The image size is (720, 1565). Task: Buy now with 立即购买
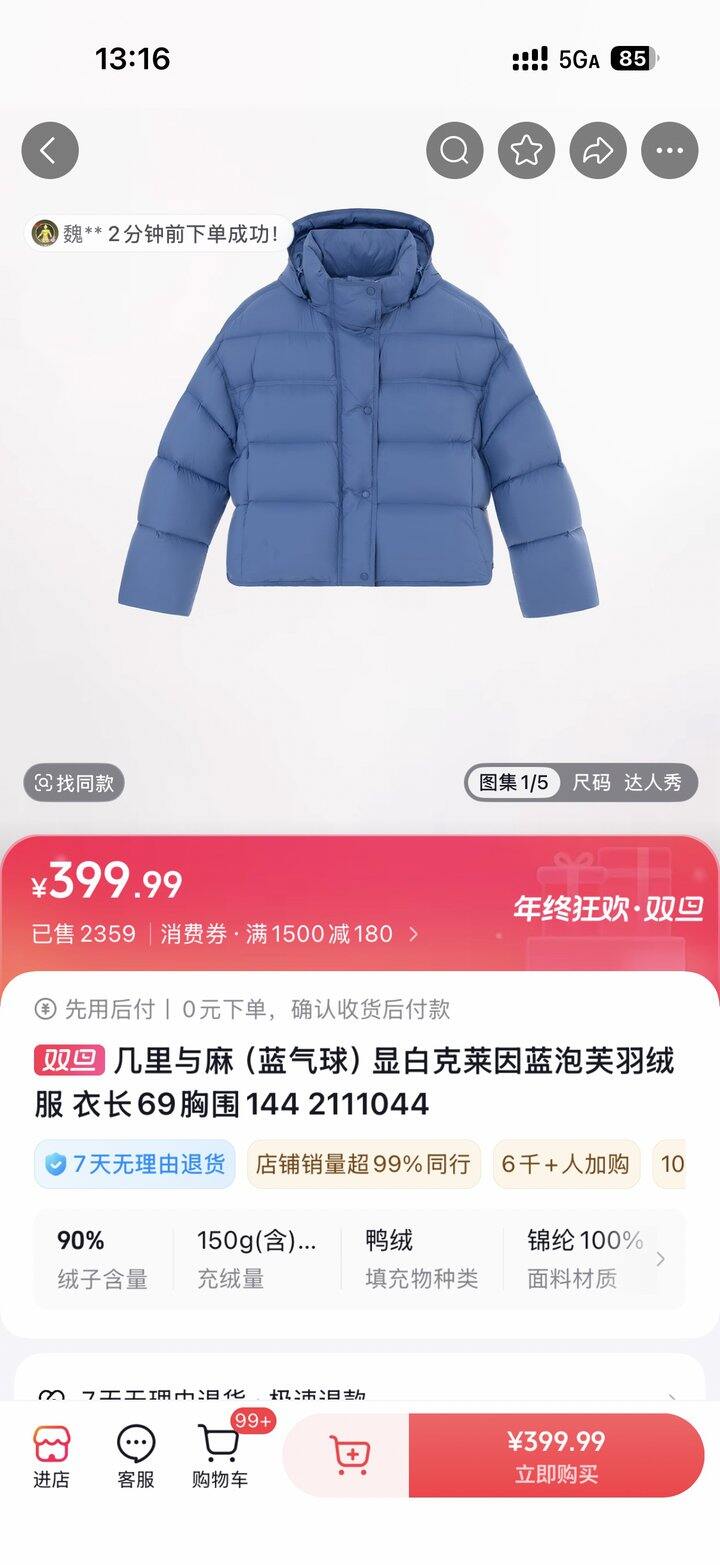coord(556,1455)
